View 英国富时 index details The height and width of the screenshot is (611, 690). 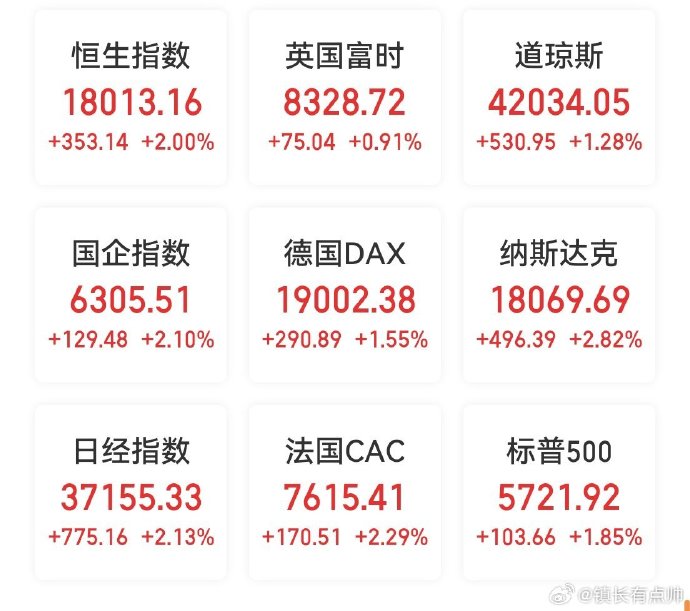344,98
